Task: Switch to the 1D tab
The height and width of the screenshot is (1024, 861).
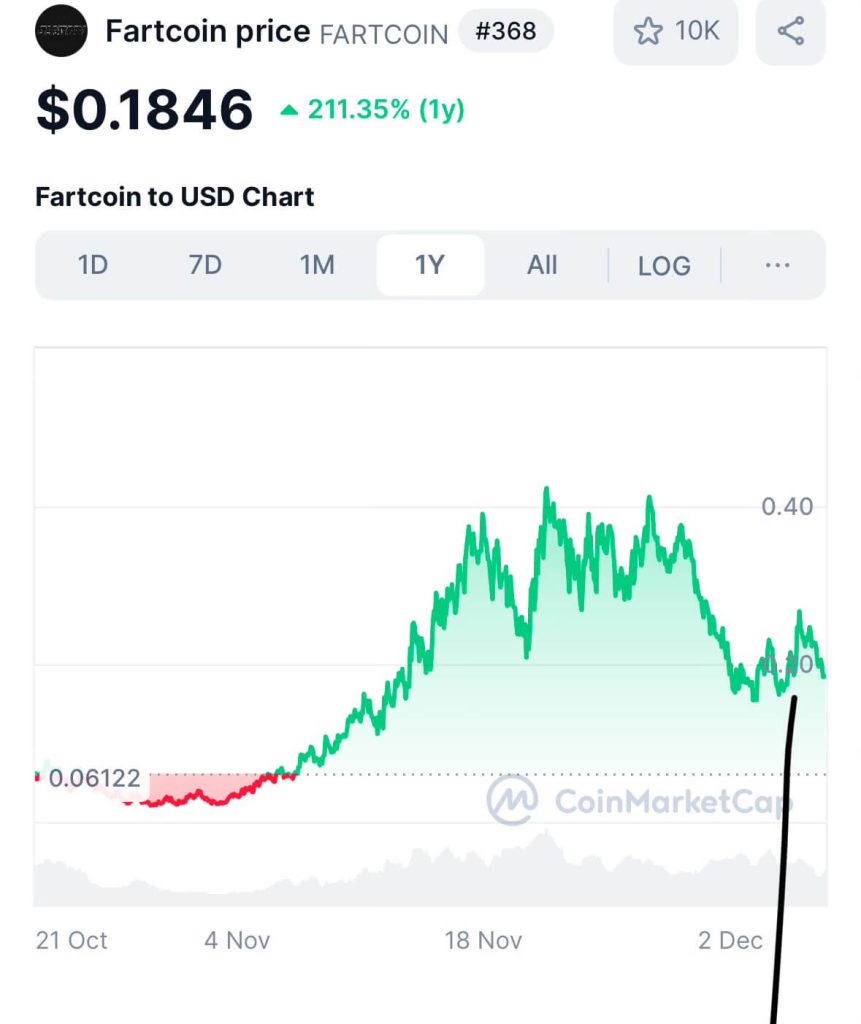Action: coord(93,265)
